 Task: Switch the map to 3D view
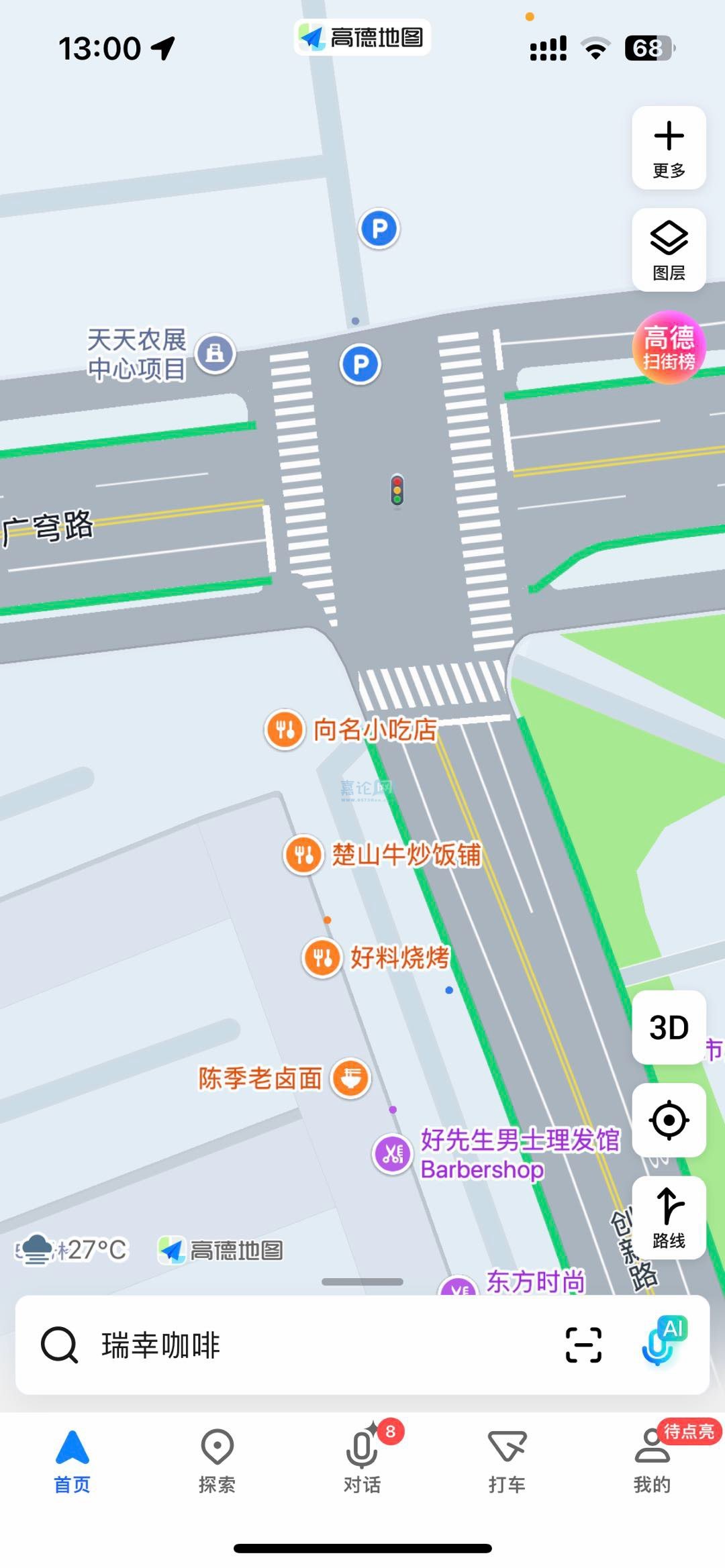(x=669, y=1027)
